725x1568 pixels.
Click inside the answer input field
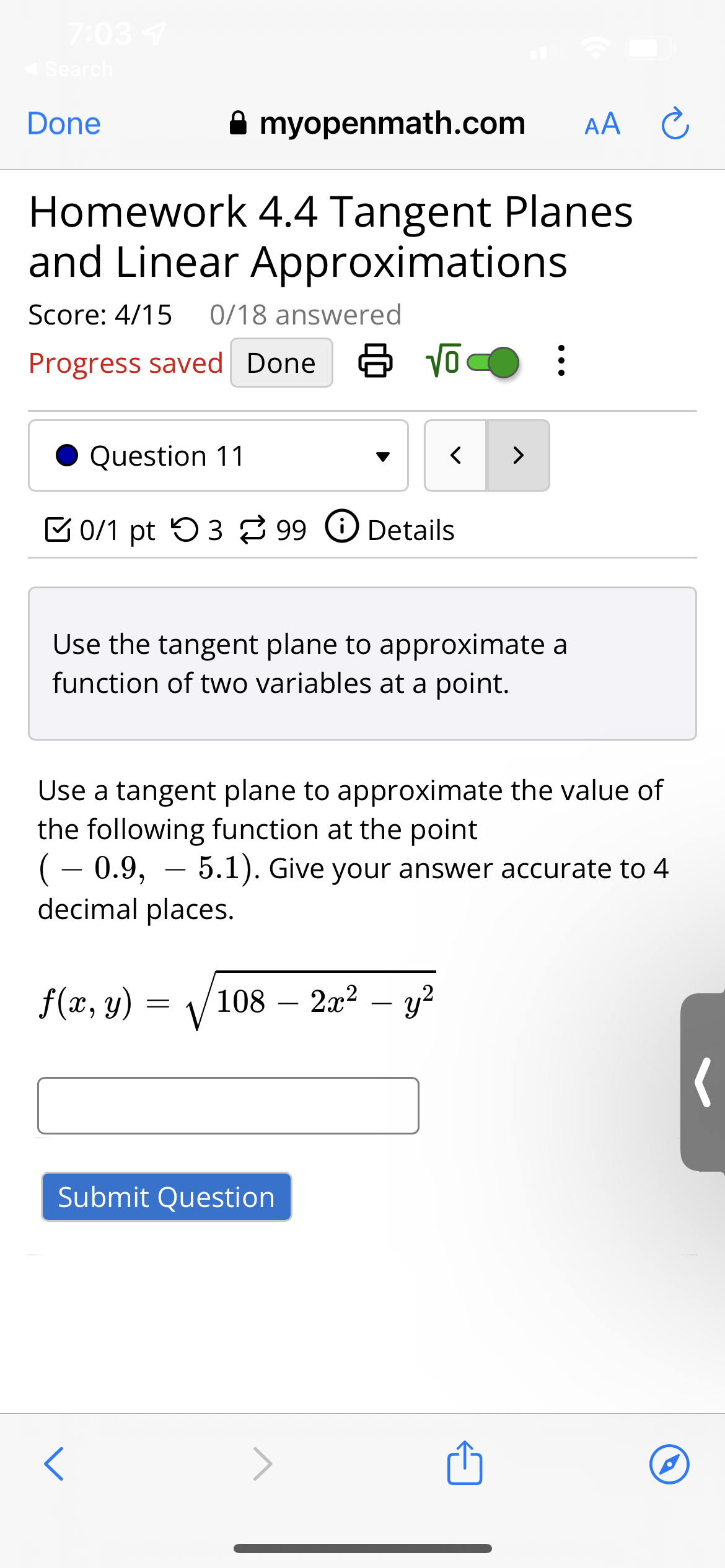[x=228, y=1105]
